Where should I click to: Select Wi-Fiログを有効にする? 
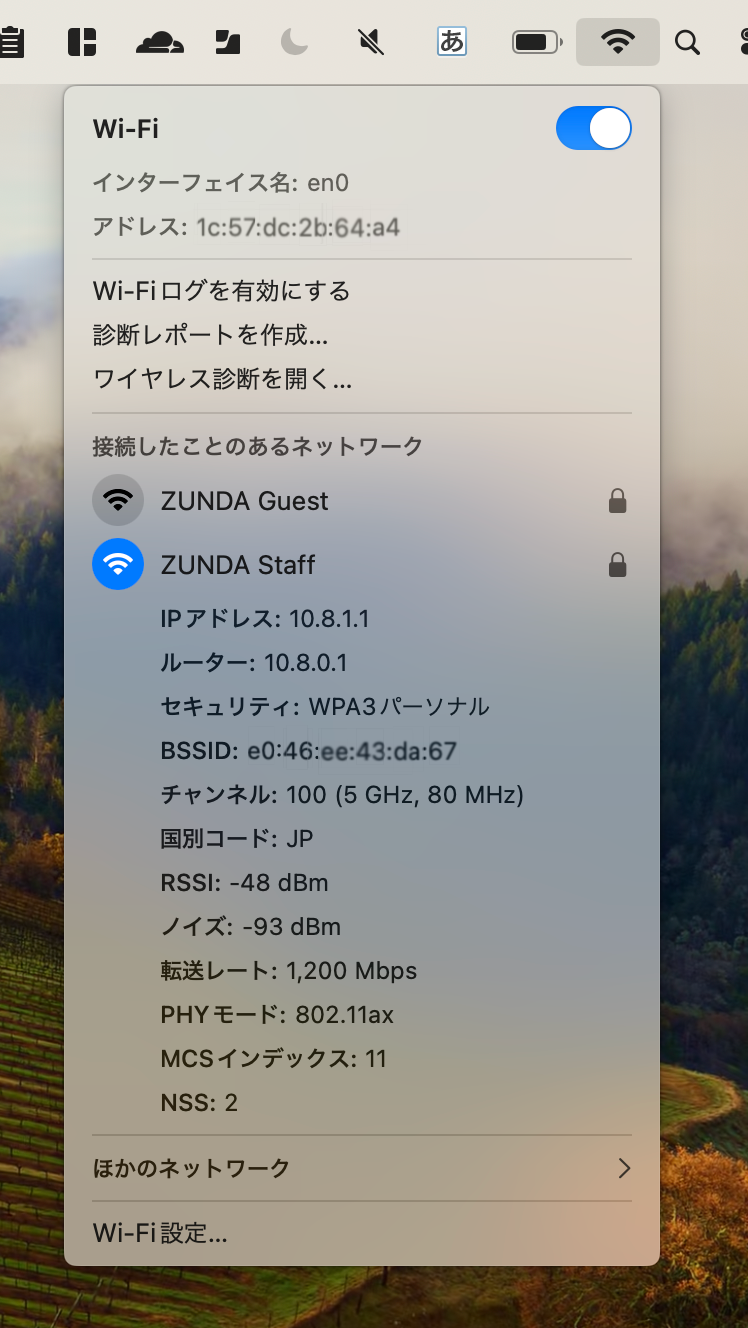[x=221, y=291]
